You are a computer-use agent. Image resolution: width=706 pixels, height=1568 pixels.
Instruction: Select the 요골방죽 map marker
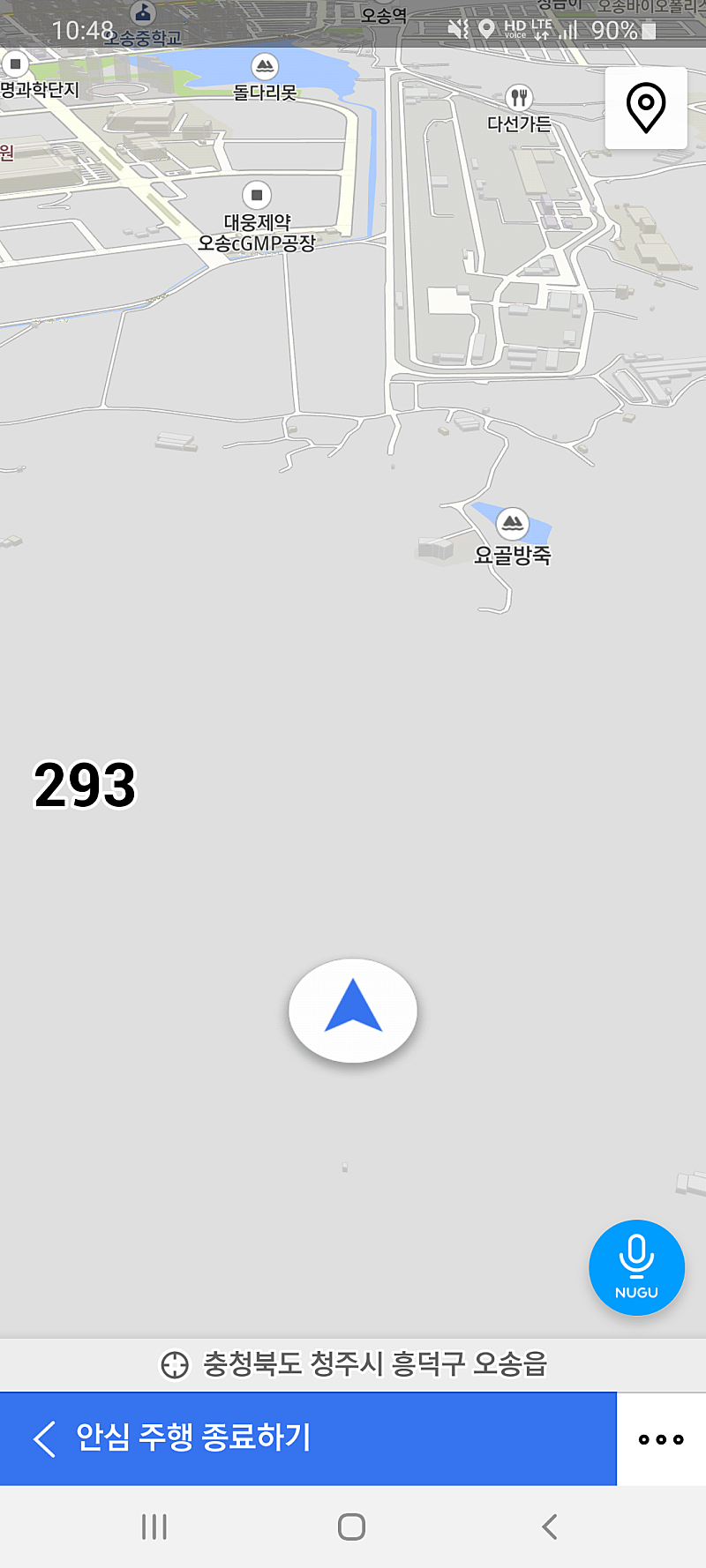pyautogui.click(x=512, y=523)
